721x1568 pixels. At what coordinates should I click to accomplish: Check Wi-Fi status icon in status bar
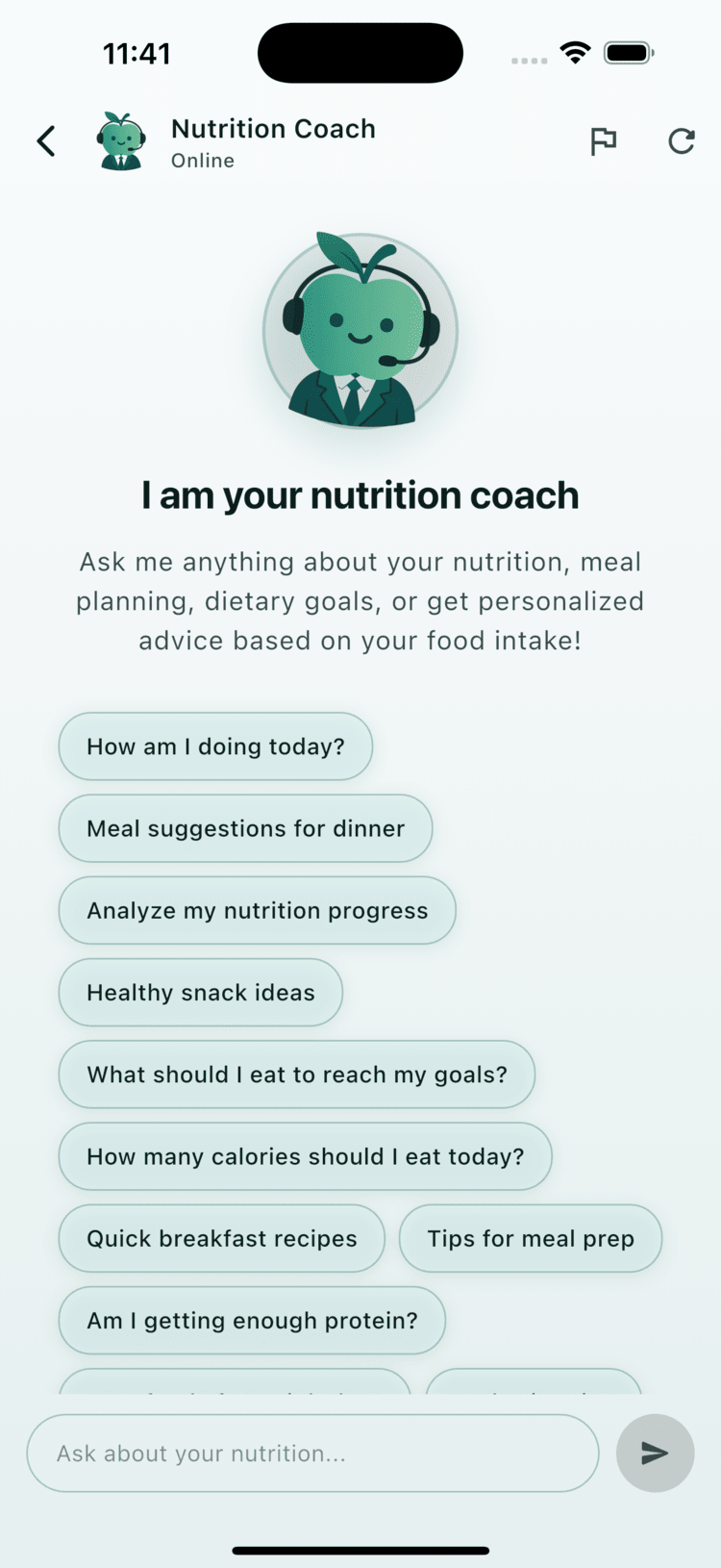click(574, 53)
